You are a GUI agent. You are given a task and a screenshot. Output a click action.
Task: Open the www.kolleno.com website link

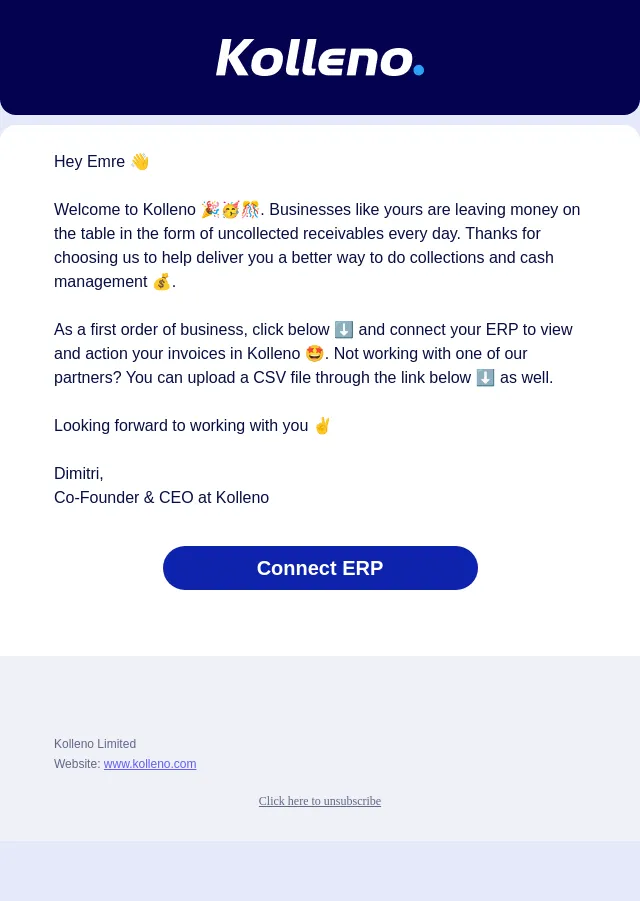point(150,764)
